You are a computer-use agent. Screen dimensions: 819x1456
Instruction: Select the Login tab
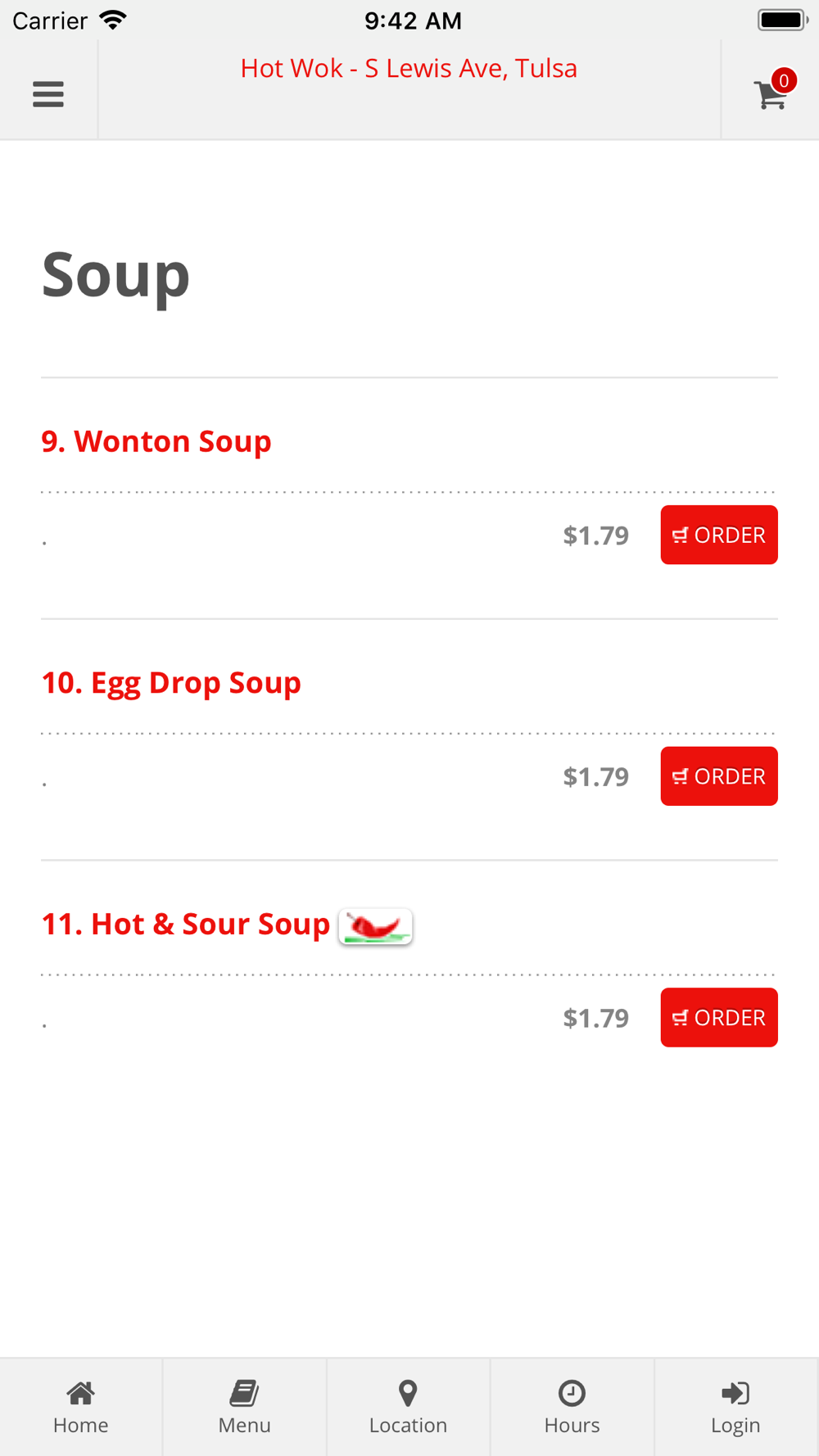pyautogui.click(x=735, y=1407)
